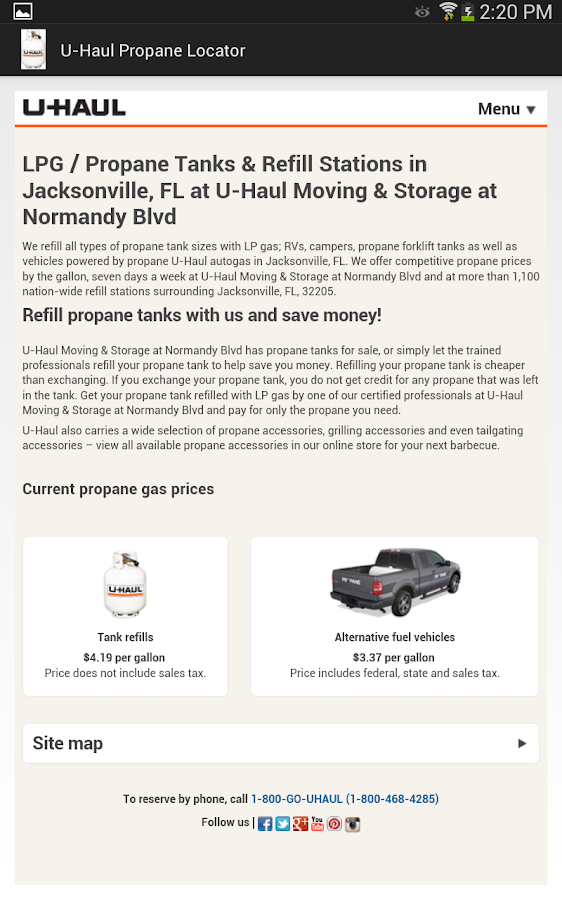
Task: Open the Alternative fuel vehicles card
Action: click(394, 616)
